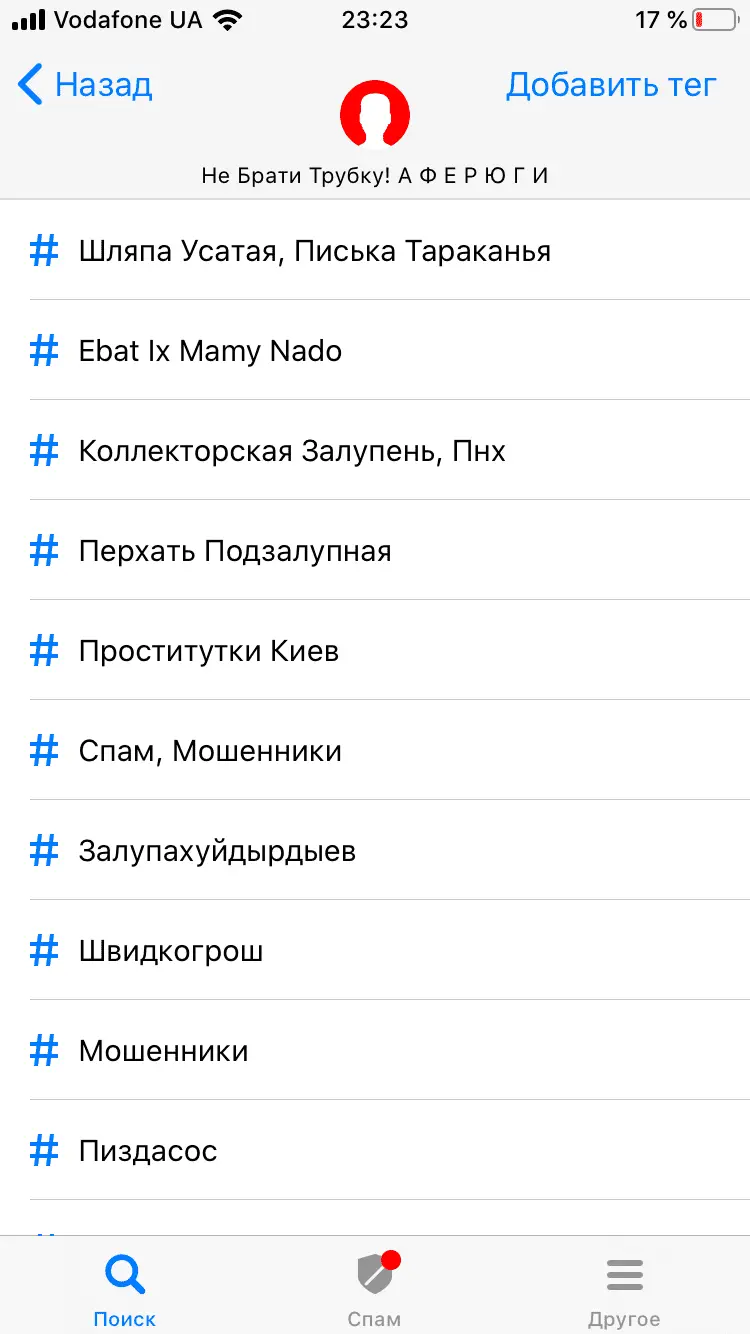Switch to the Поиск tab
Screen dimensions: 750x1334
[125, 1288]
